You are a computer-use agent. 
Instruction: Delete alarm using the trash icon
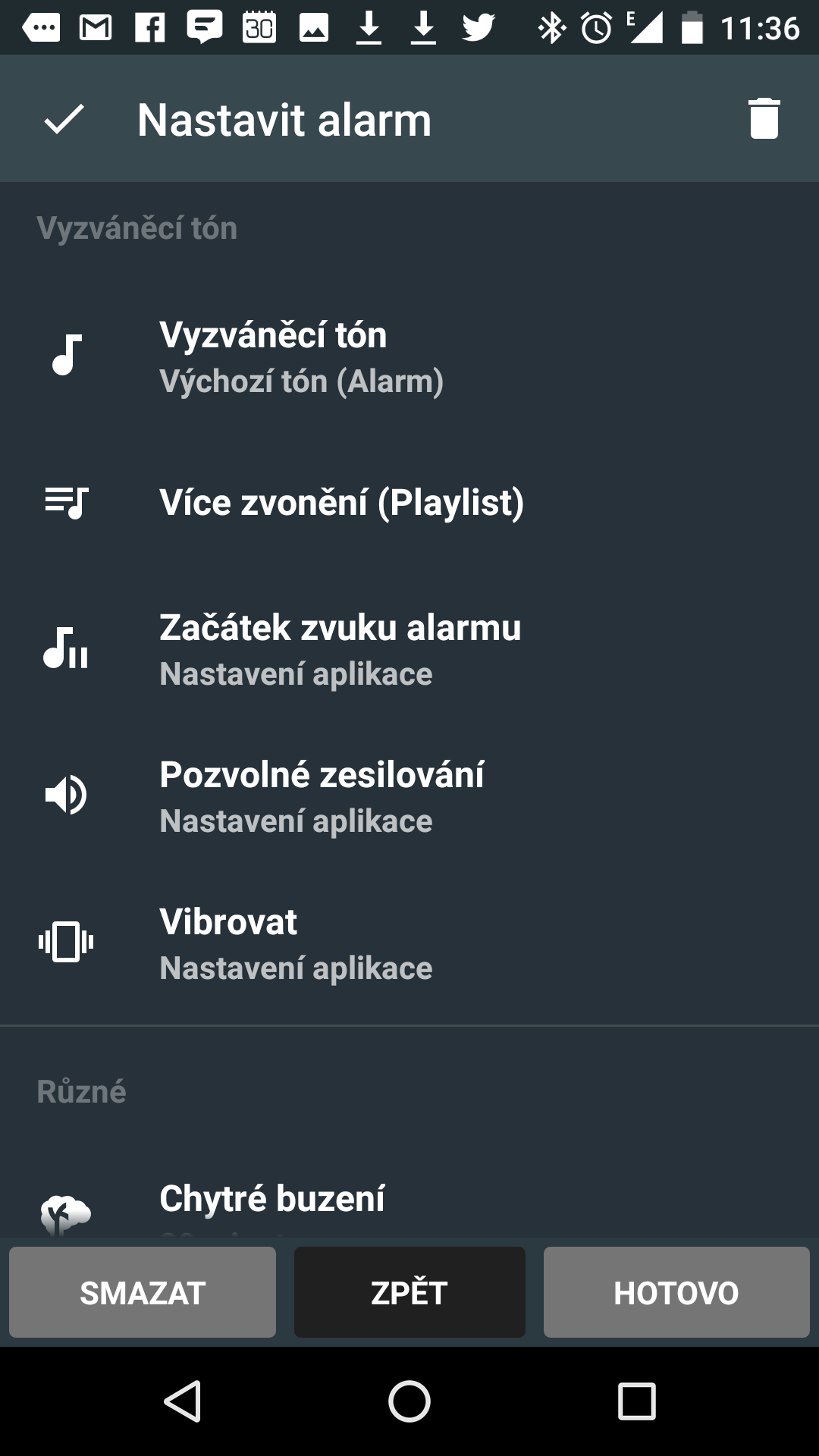click(764, 119)
